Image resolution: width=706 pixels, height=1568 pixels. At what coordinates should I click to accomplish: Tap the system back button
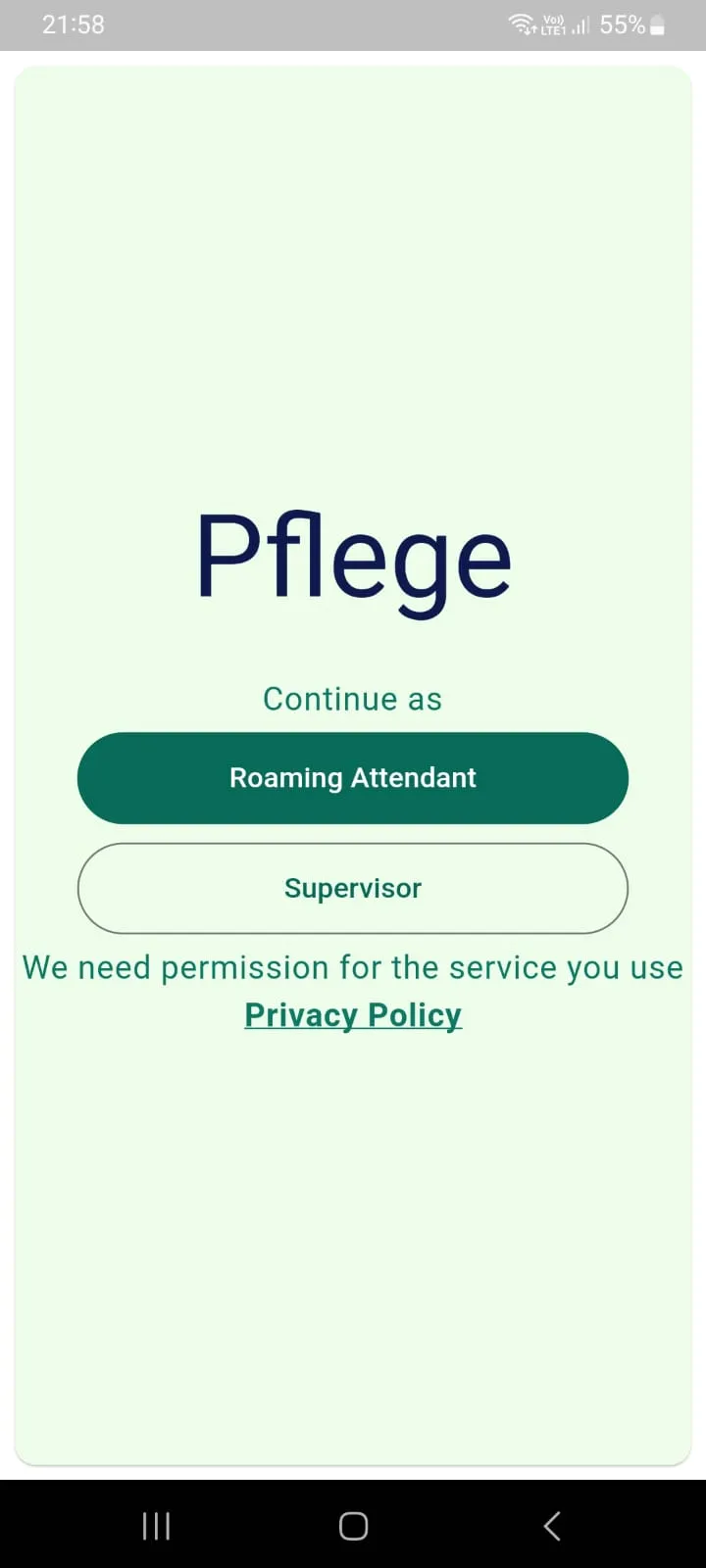[552, 1526]
